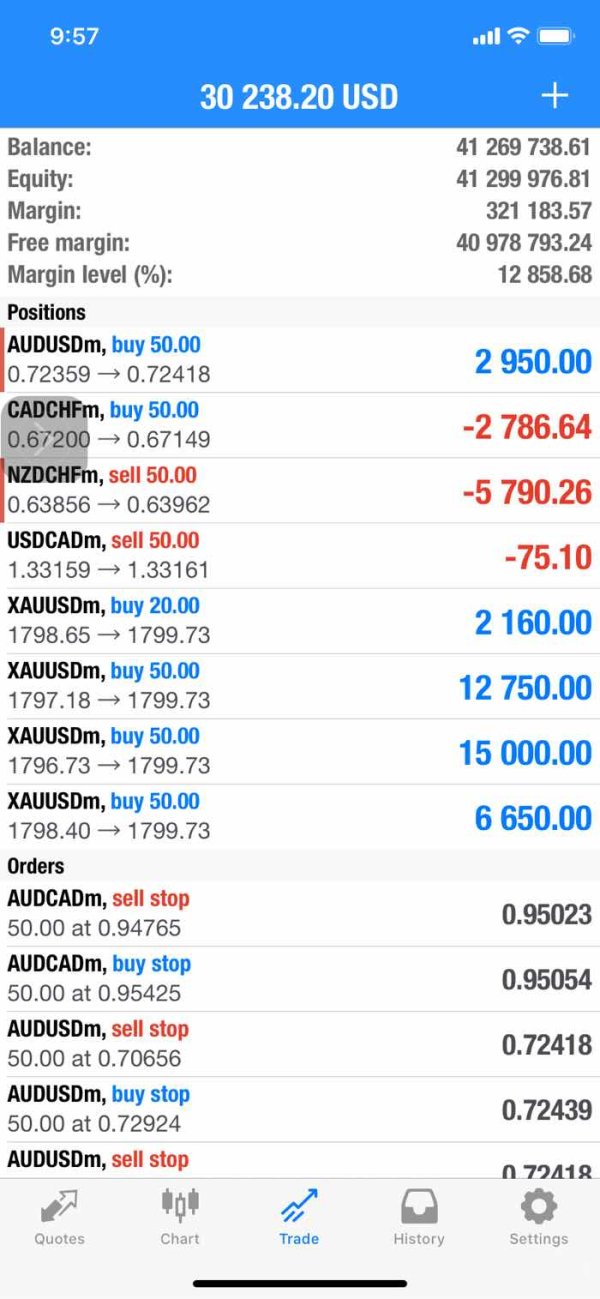
Task: Select the AUDCADm buy stop order
Action: point(300,978)
